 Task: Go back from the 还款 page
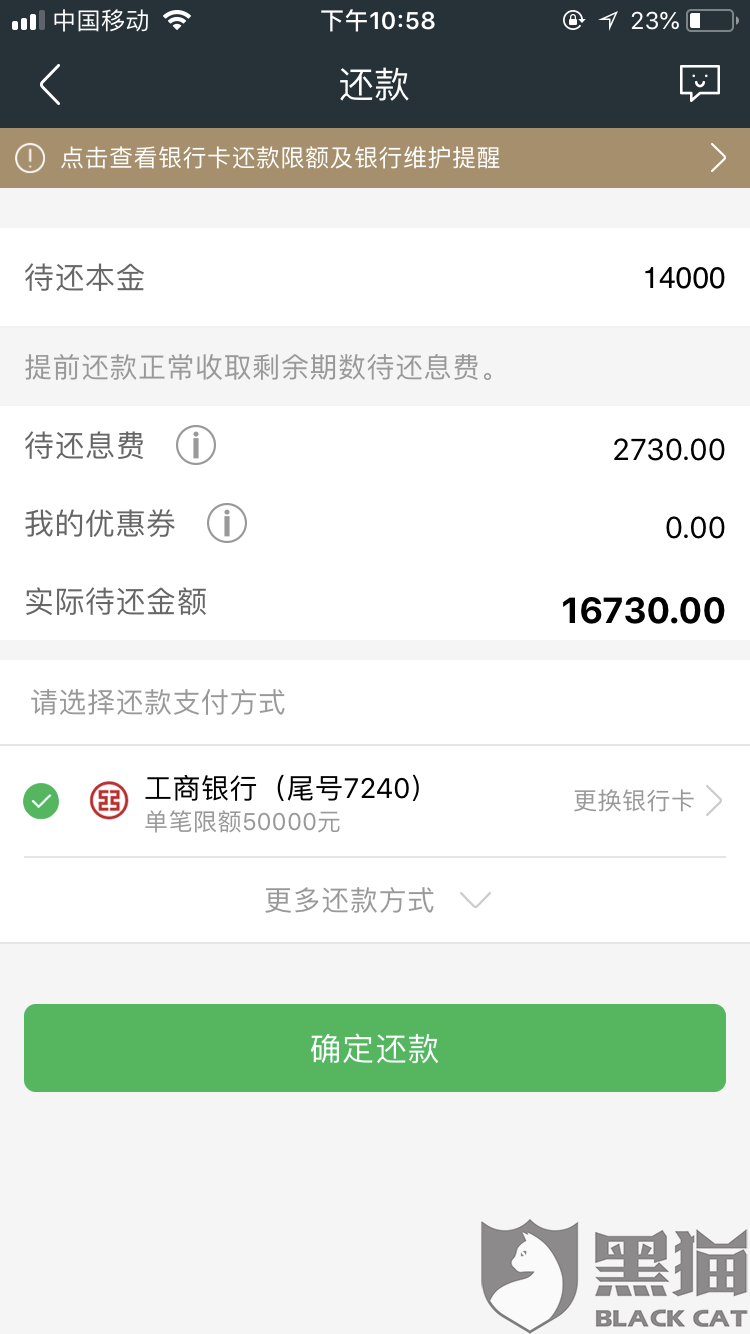click(x=50, y=85)
